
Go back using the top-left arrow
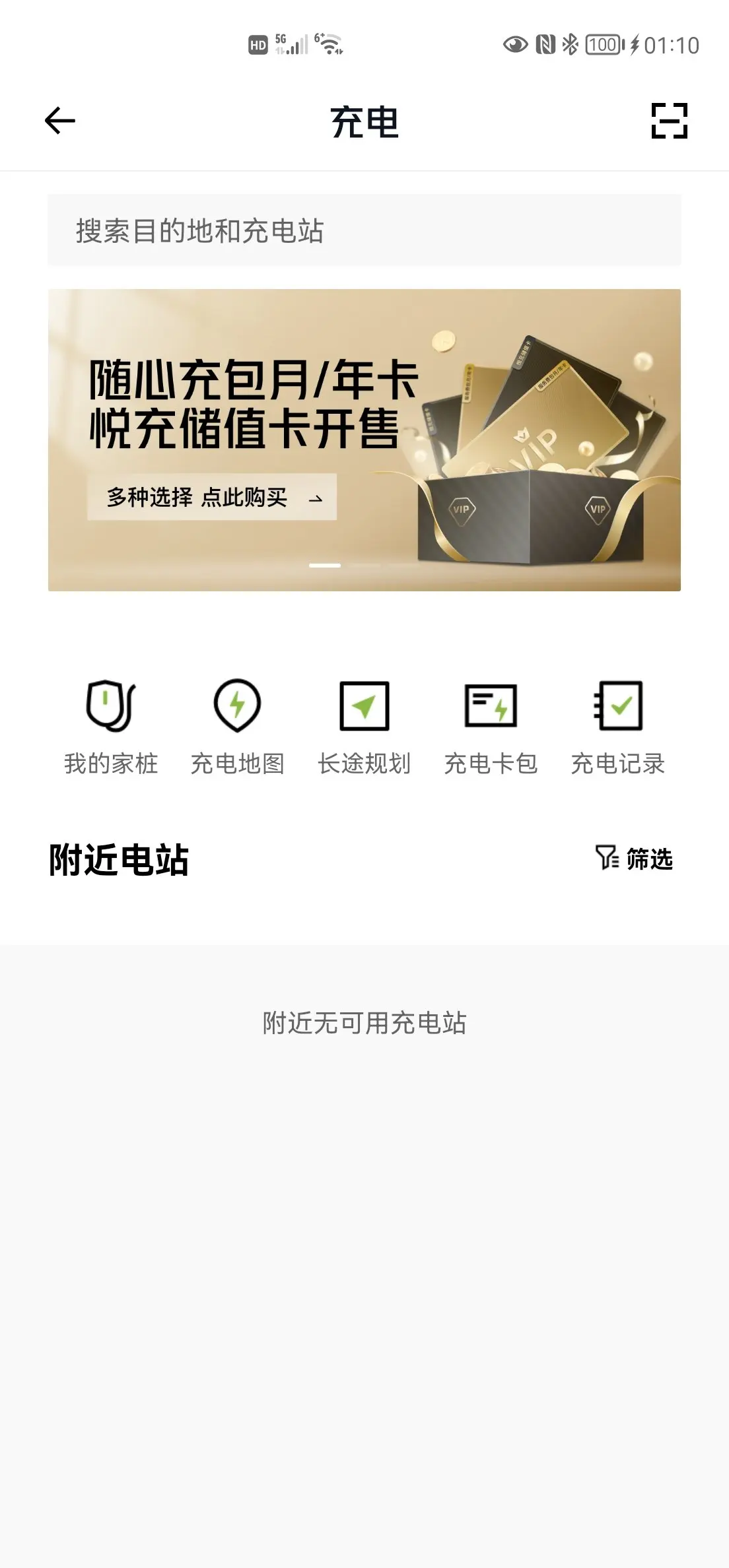[60, 121]
